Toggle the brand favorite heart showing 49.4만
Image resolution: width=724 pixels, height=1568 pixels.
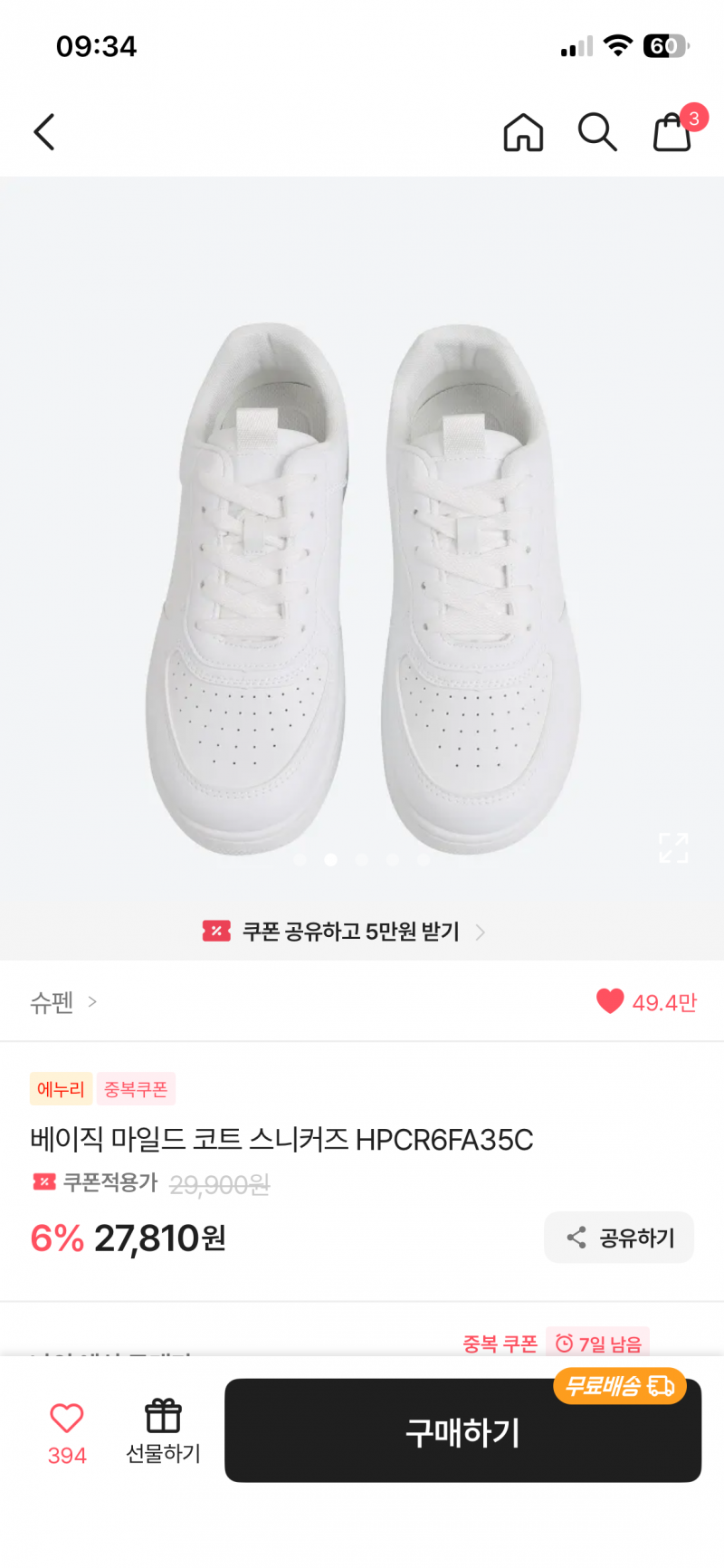pyautogui.click(x=609, y=1001)
